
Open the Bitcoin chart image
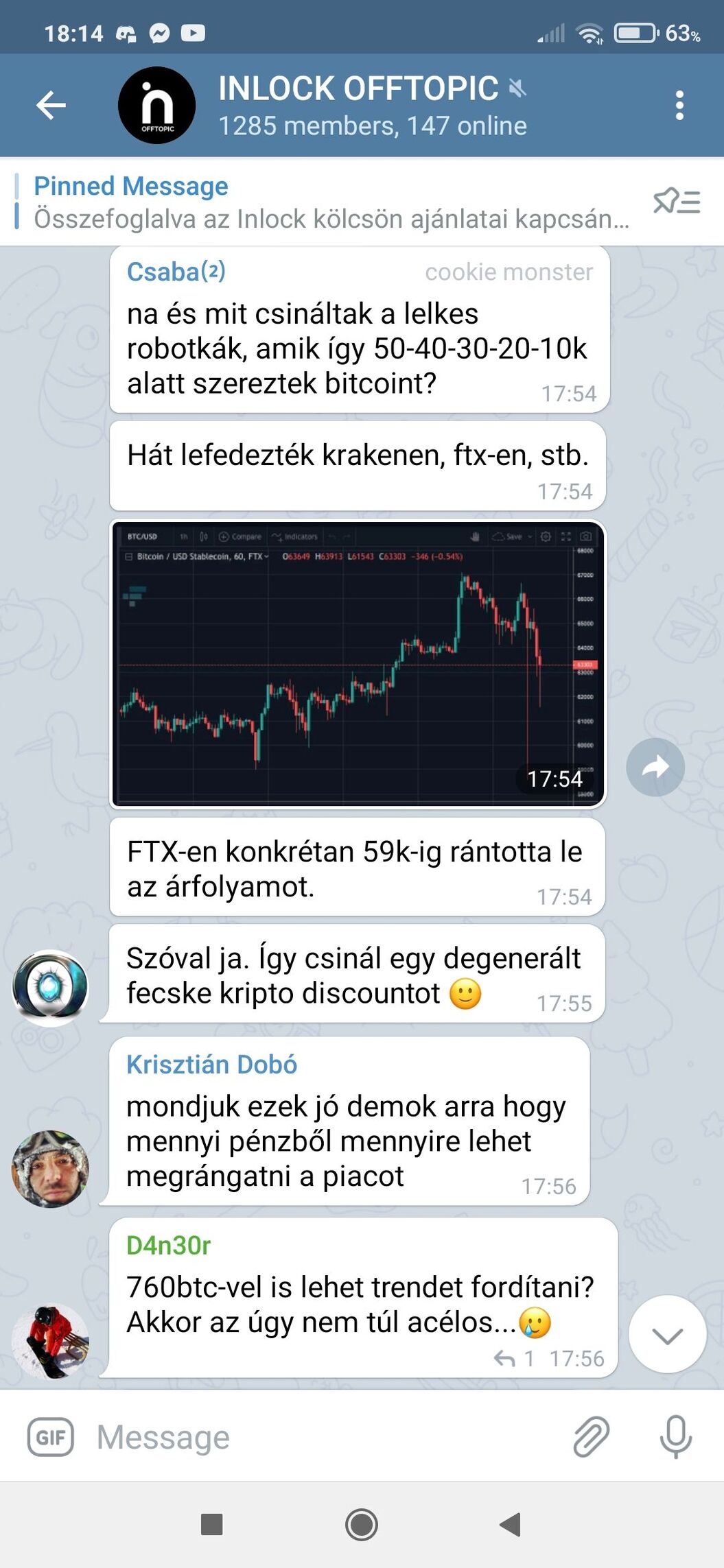click(358, 663)
